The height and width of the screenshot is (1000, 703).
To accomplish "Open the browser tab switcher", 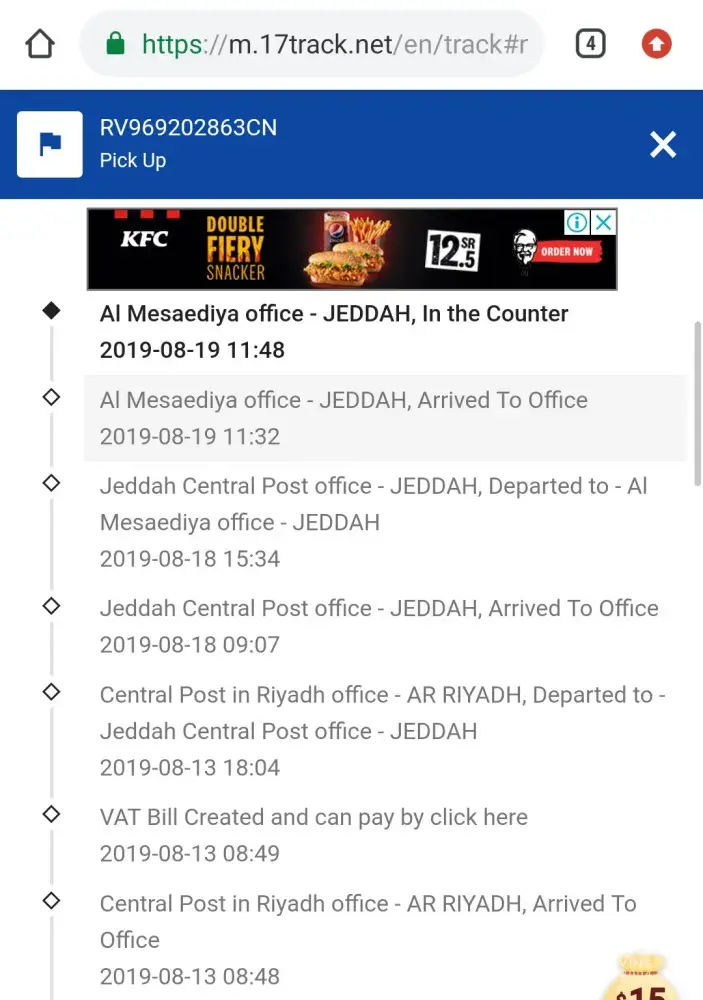I will click(590, 44).
